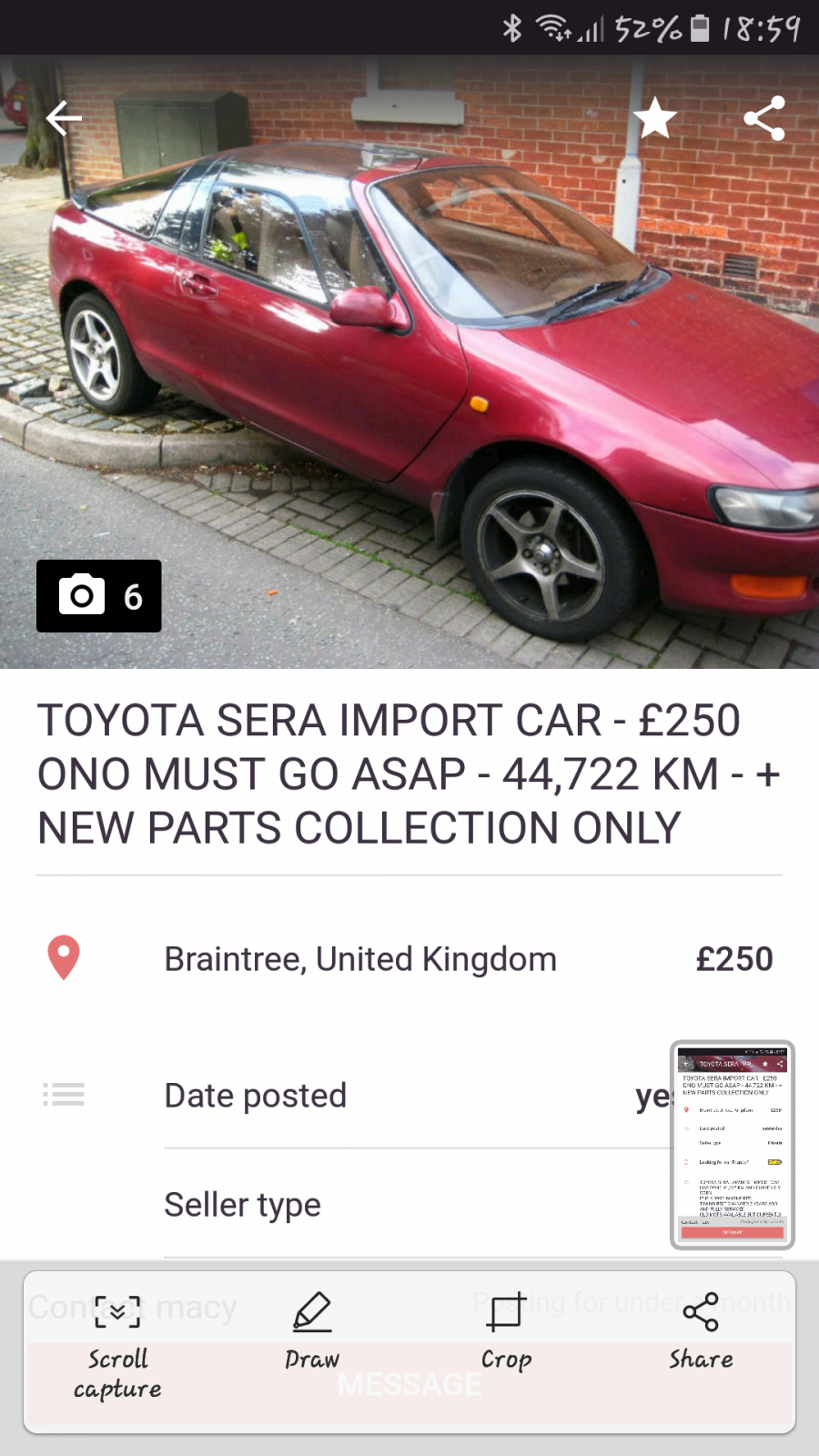Choose Draw on the screenshot
Viewport: 819px width, 1456px height.
click(312, 1331)
